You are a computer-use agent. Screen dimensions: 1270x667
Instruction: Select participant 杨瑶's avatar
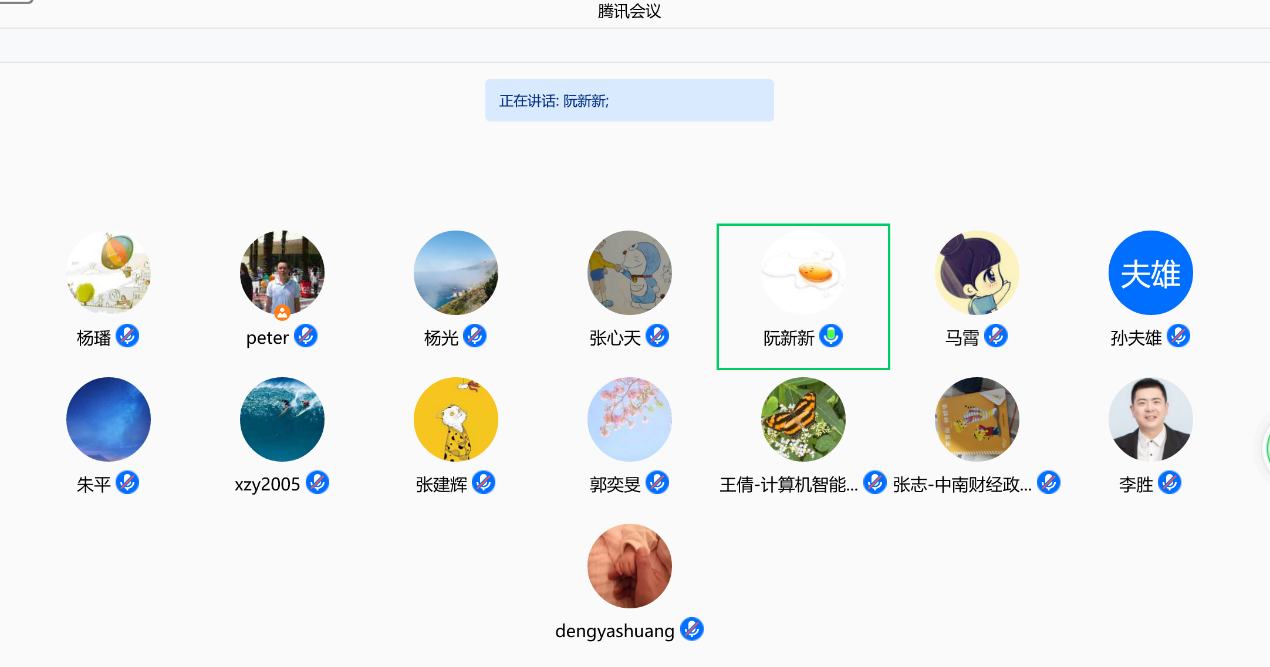pos(108,273)
